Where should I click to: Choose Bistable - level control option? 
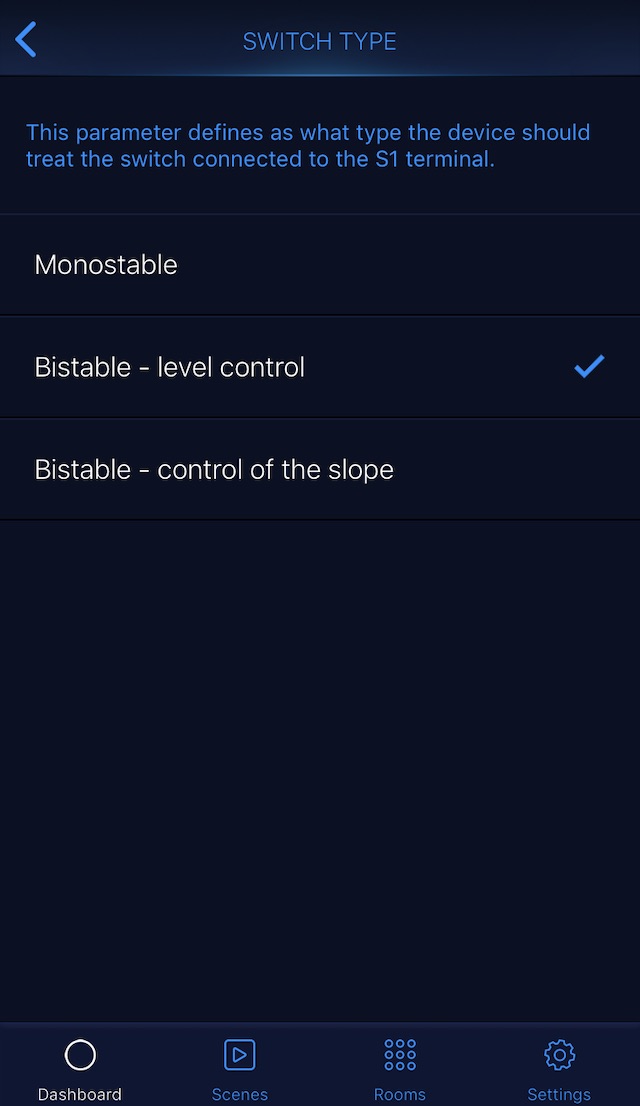coord(320,367)
